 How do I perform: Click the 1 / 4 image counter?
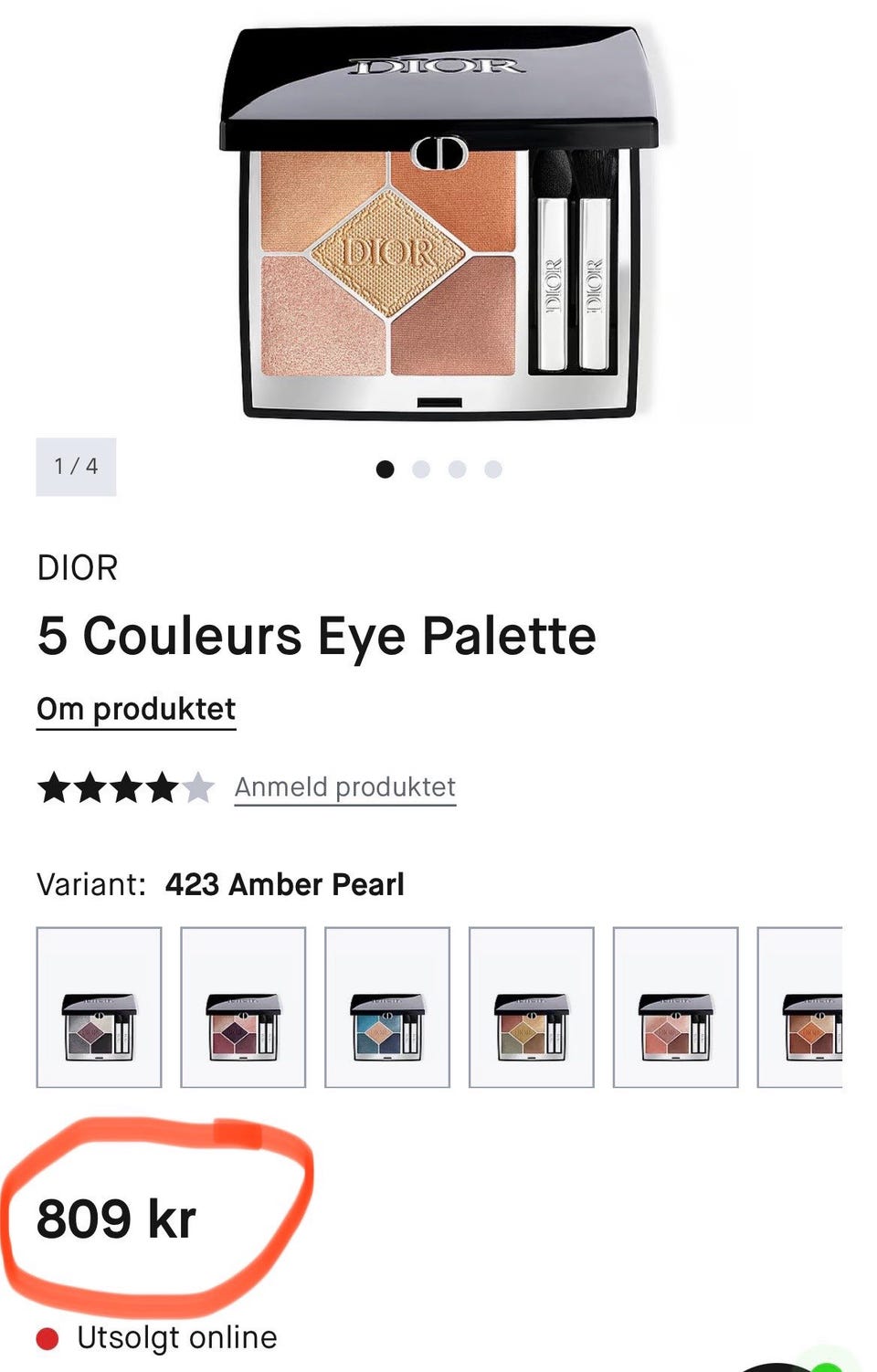77,466
